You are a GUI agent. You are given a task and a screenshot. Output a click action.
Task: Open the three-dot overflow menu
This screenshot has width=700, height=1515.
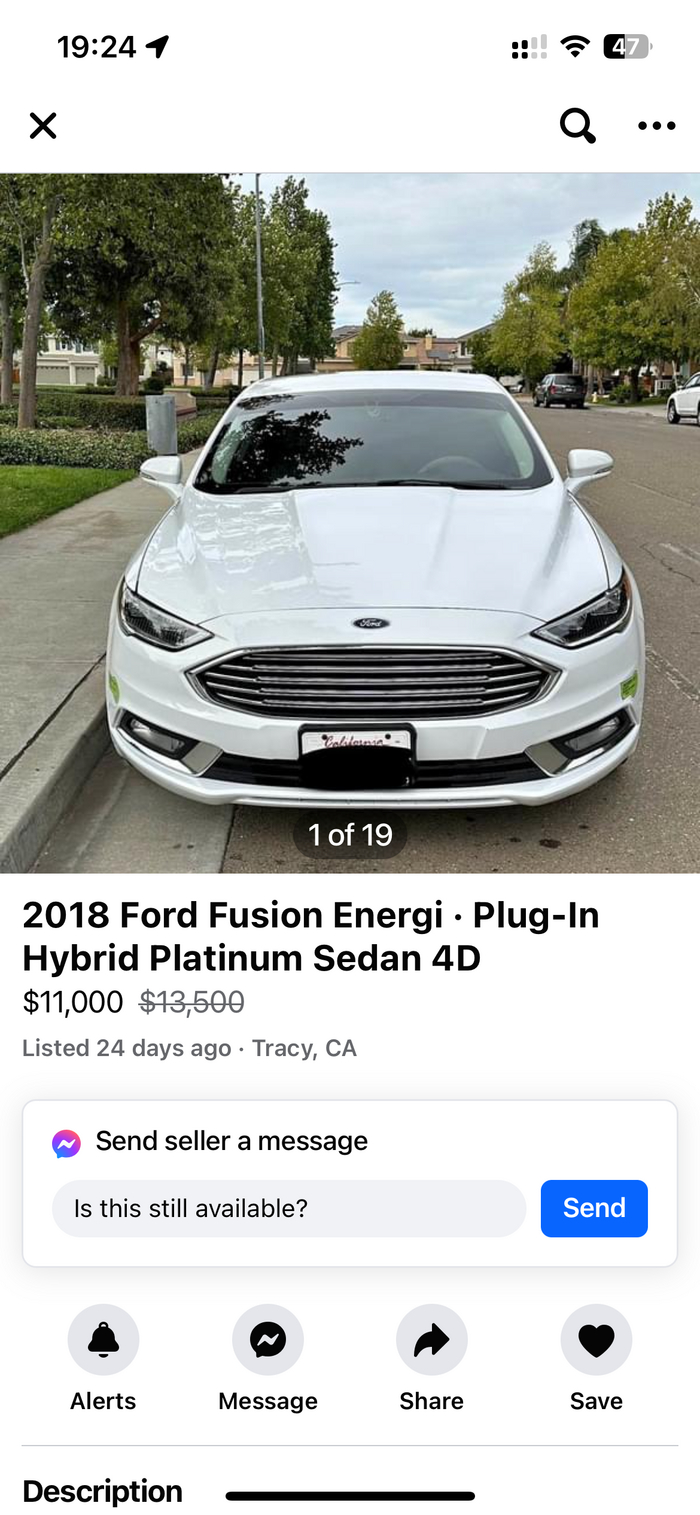pyautogui.click(x=656, y=126)
